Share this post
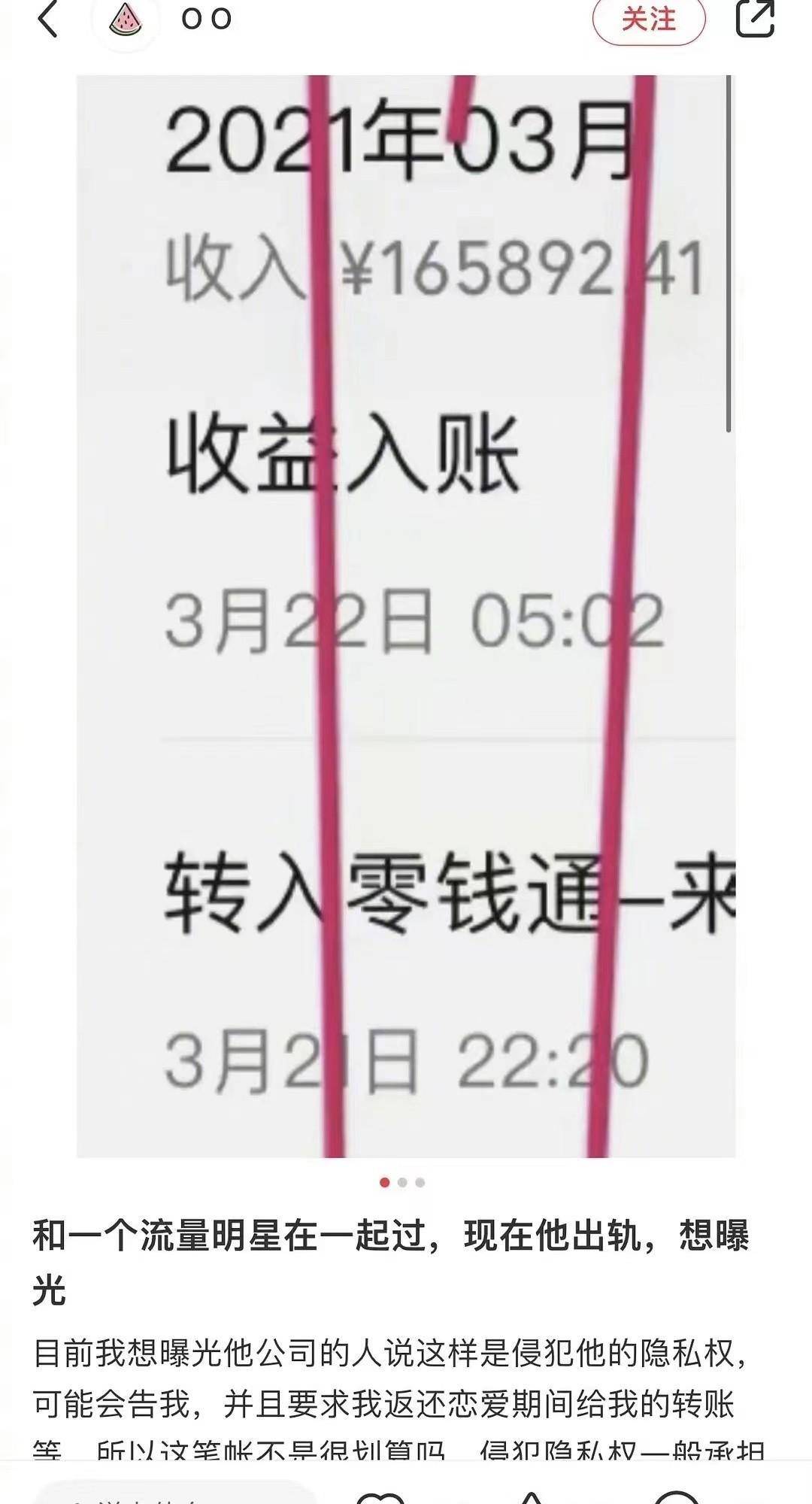The image size is (812, 1504). tap(756, 19)
